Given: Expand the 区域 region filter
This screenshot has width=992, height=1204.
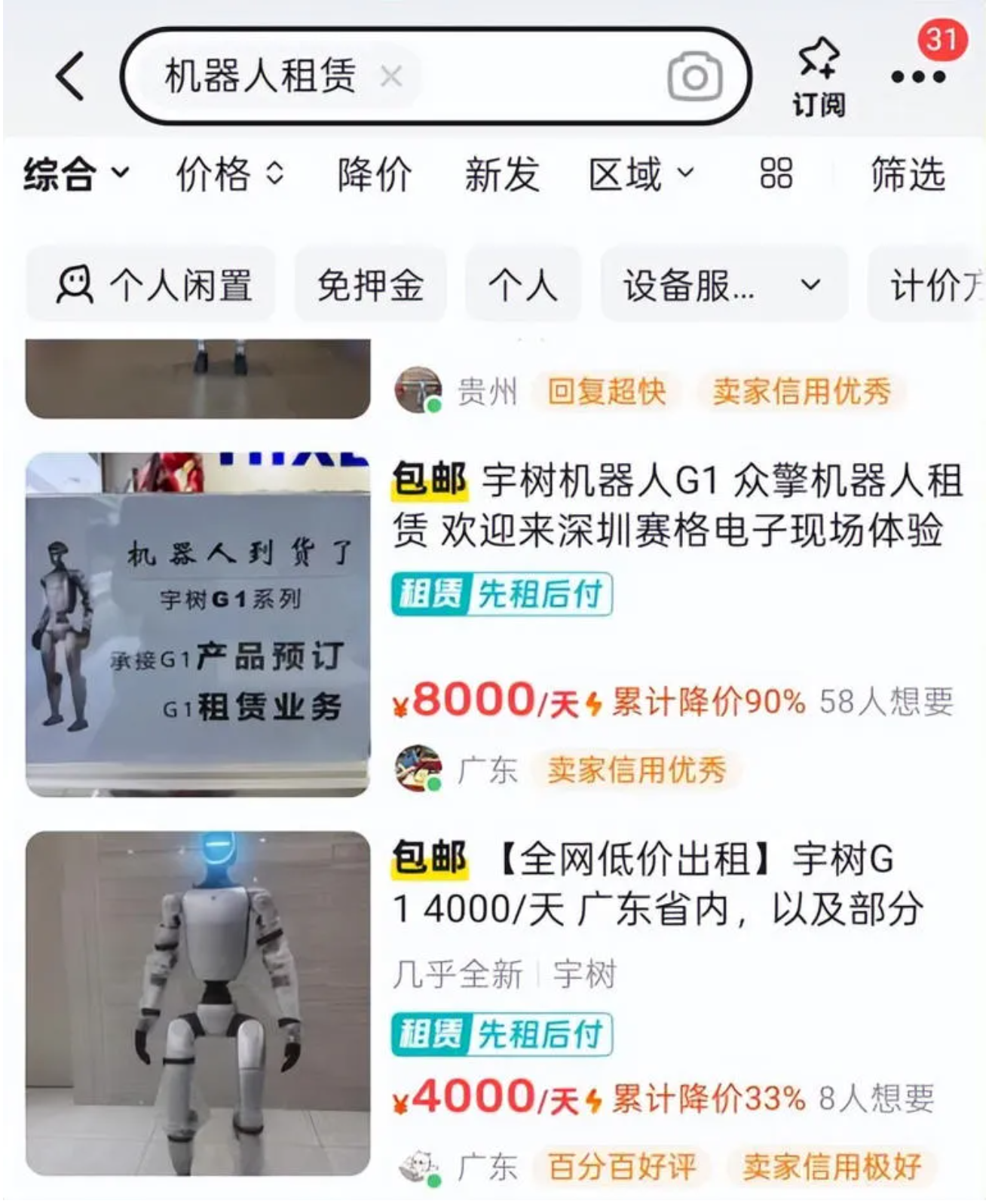Looking at the screenshot, I should coord(641,174).
